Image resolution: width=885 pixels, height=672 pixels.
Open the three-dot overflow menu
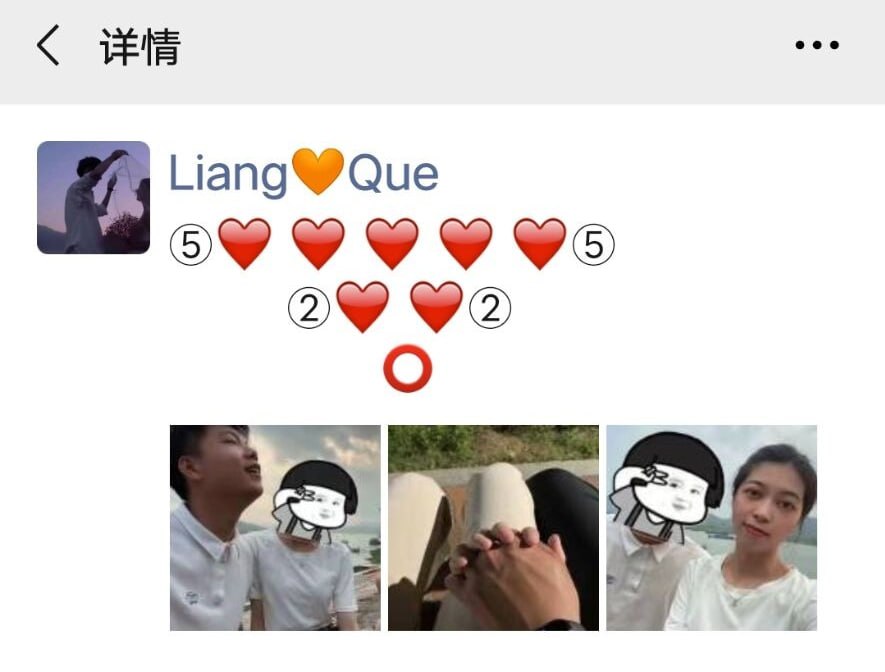click(816, 46)
